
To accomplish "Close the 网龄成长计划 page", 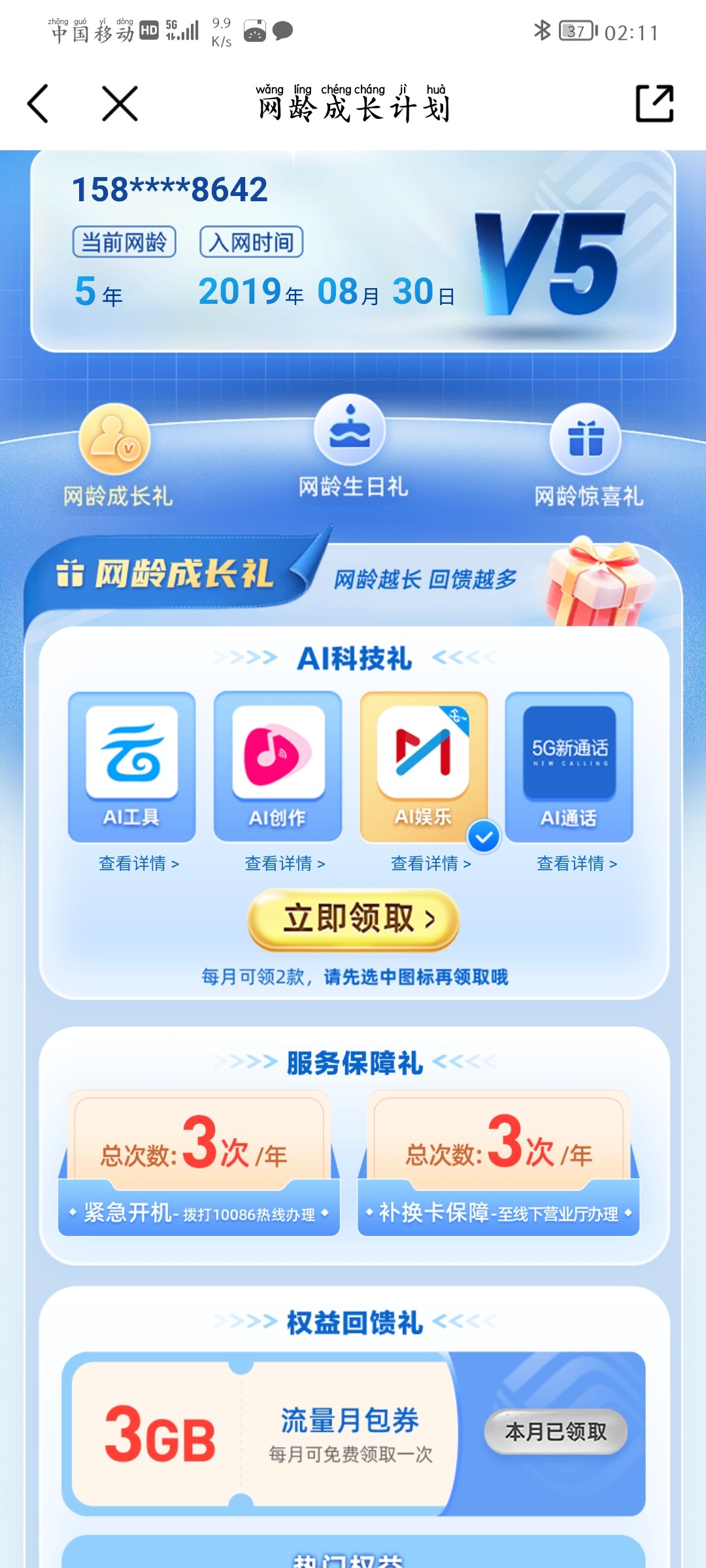I will 120,104.
